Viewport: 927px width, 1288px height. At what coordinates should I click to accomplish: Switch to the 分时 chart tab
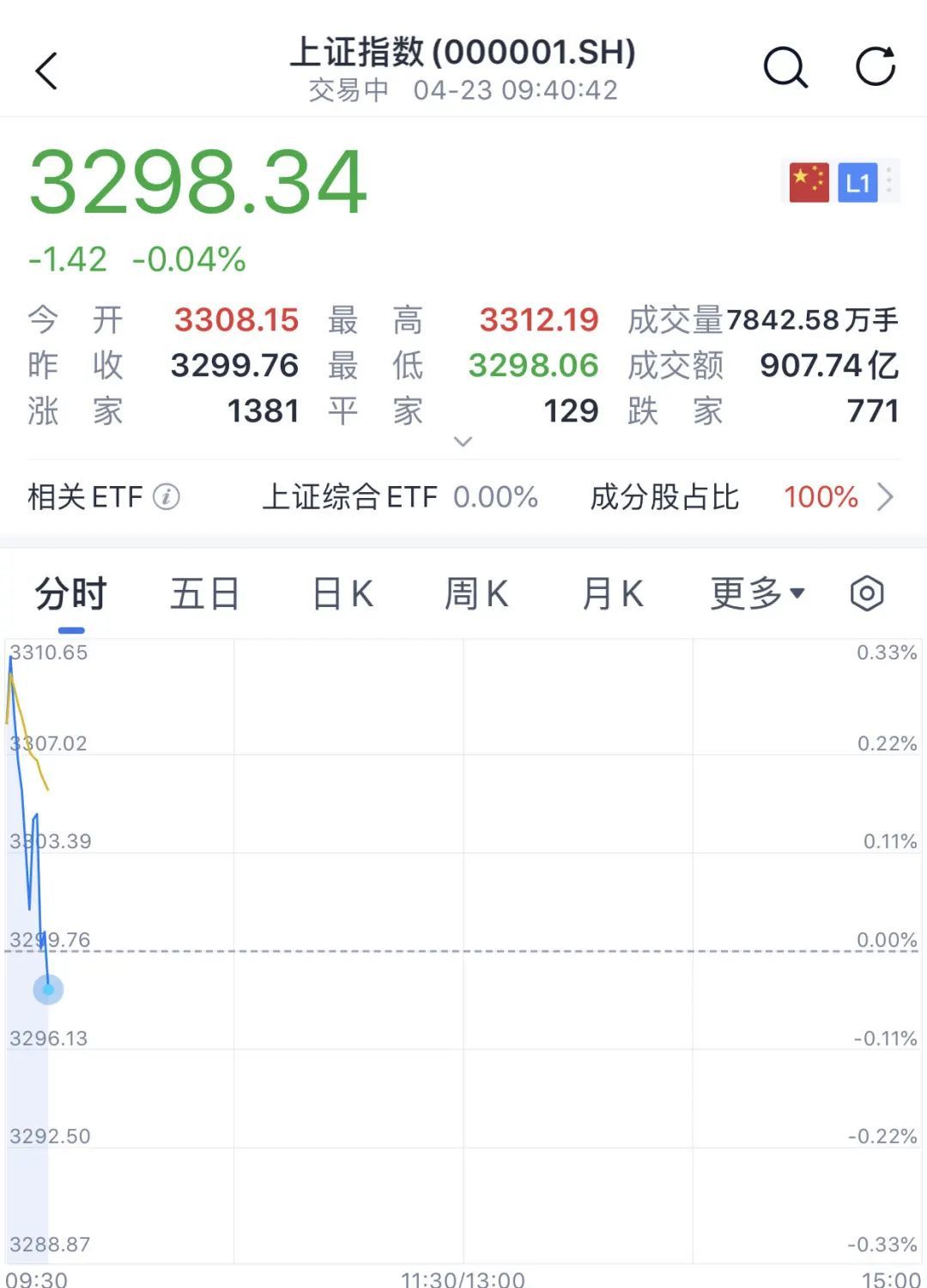click(70, 593)
